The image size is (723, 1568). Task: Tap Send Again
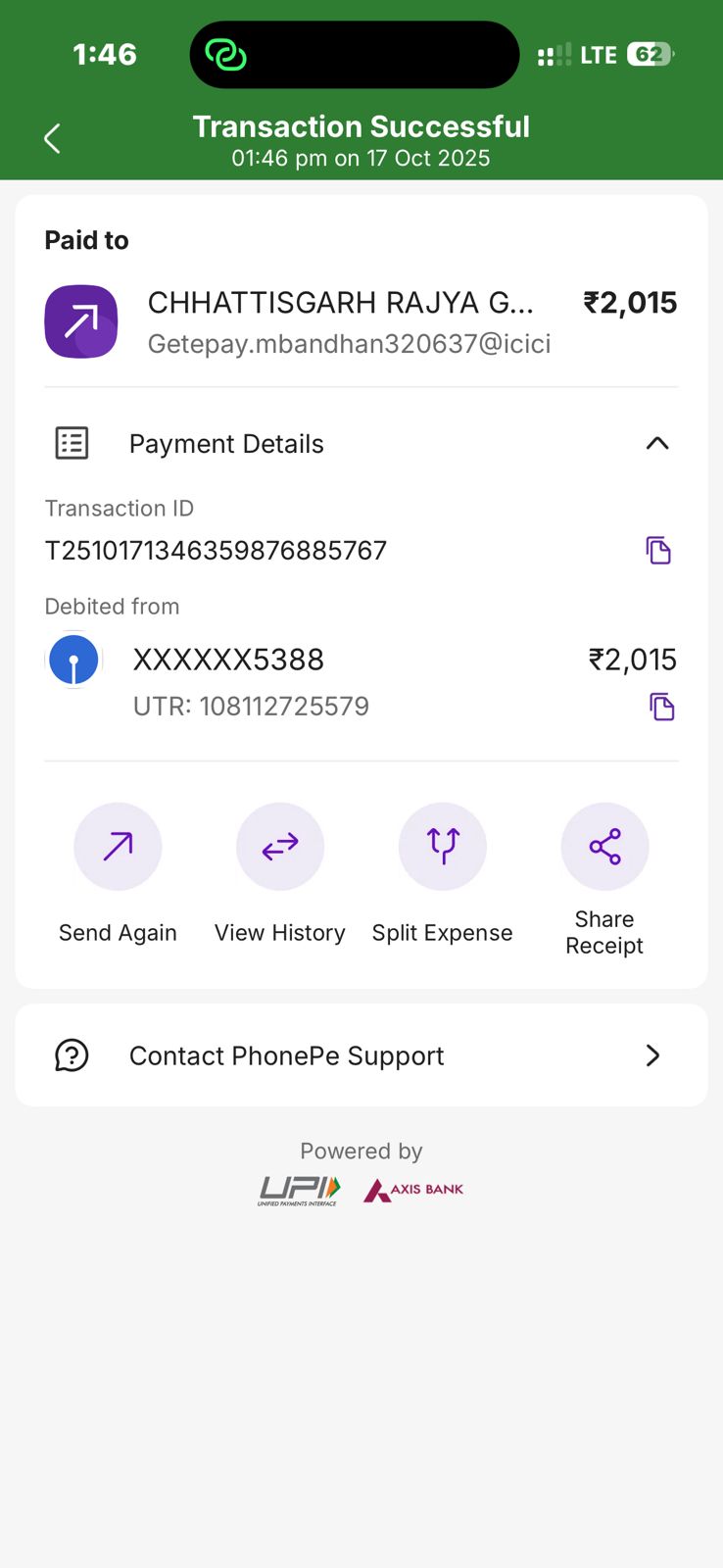point(118,847)
